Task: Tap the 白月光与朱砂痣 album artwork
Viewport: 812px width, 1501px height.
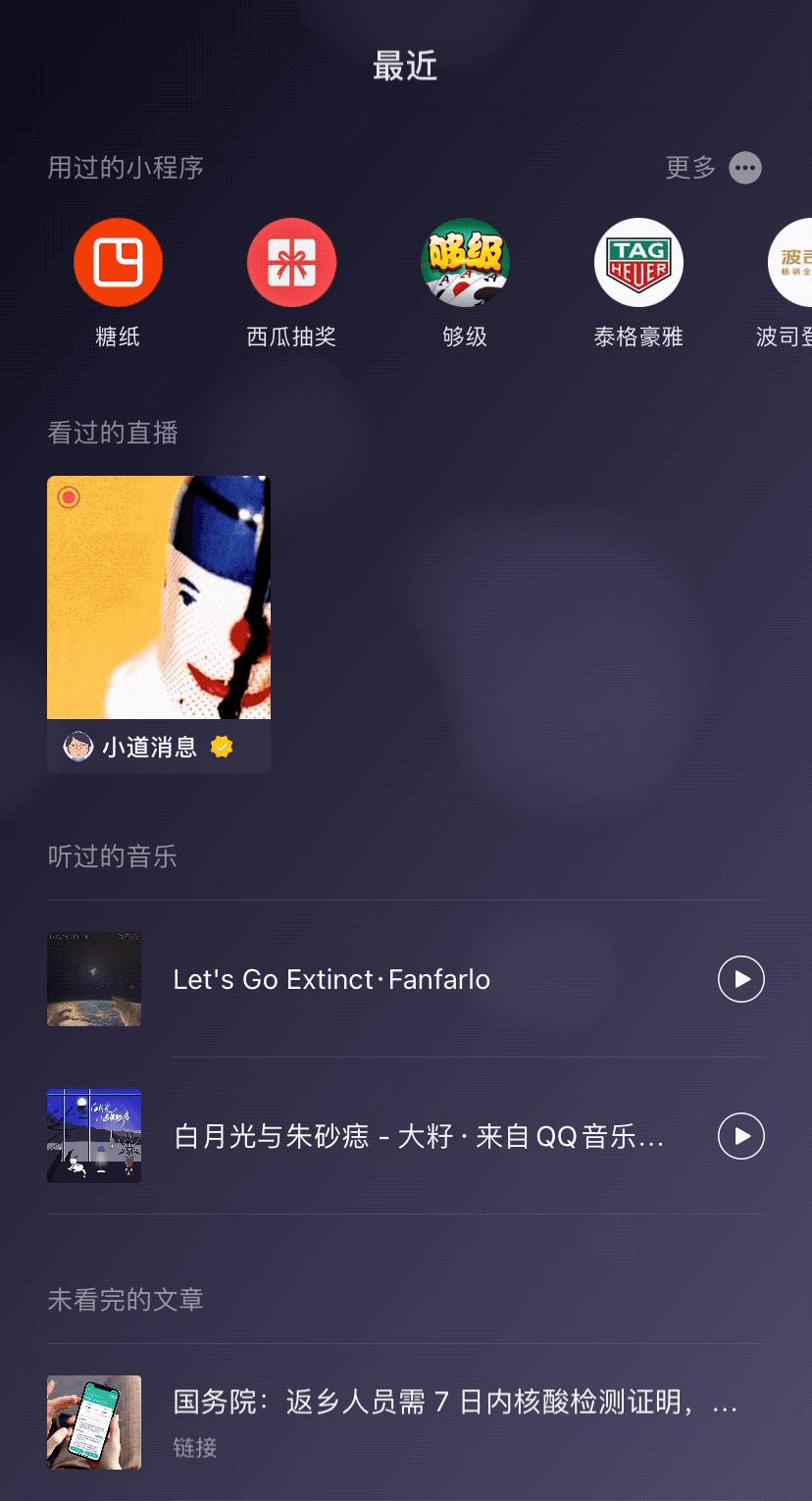Action: click(x=94, y=1136)
